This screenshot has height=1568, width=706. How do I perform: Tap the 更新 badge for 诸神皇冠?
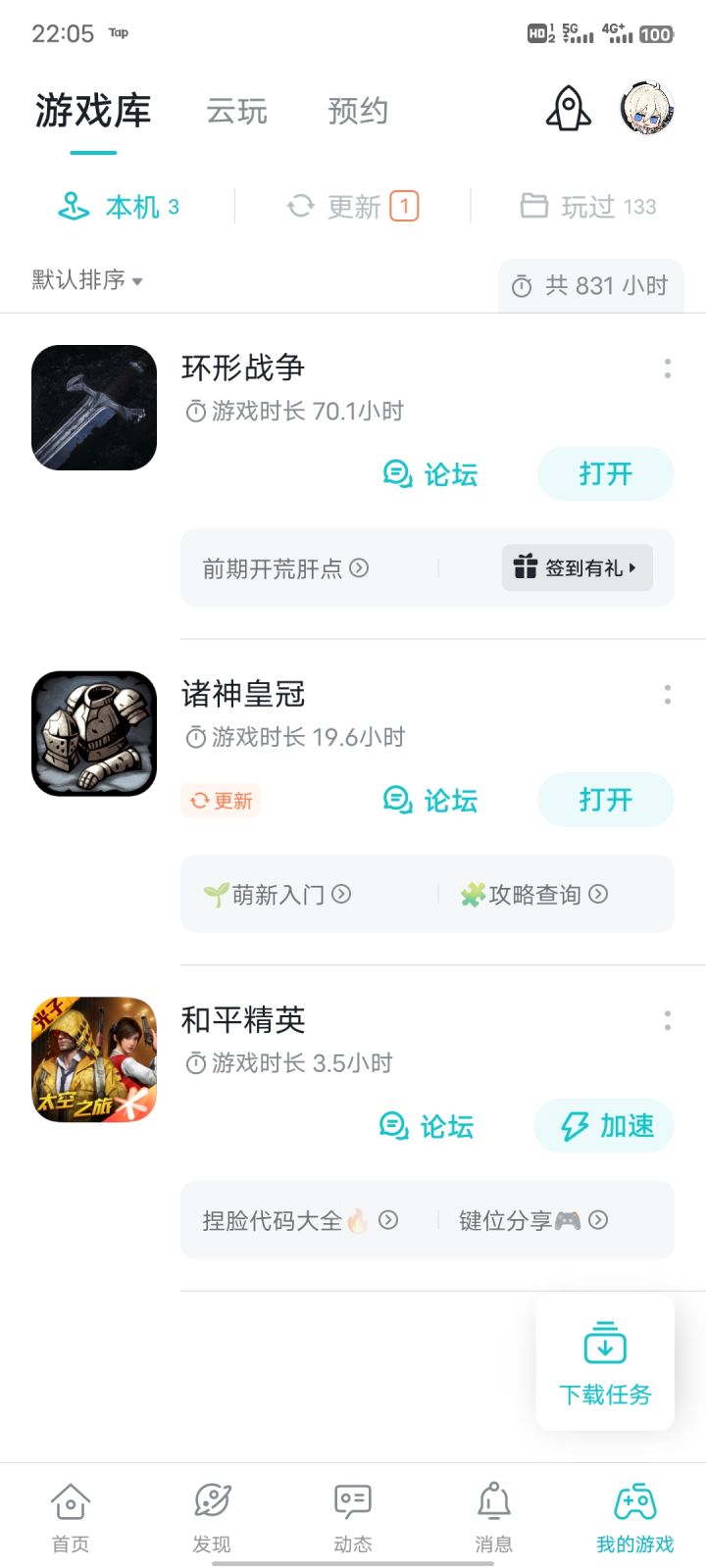coord(221,801)
